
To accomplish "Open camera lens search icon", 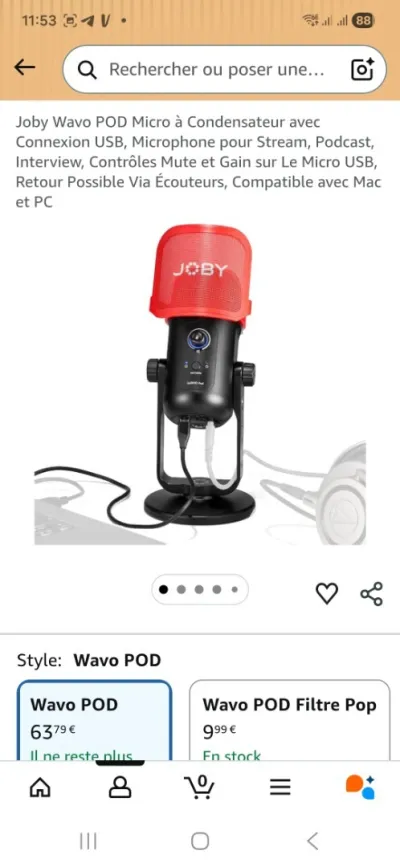I will (x=363, y=69).
